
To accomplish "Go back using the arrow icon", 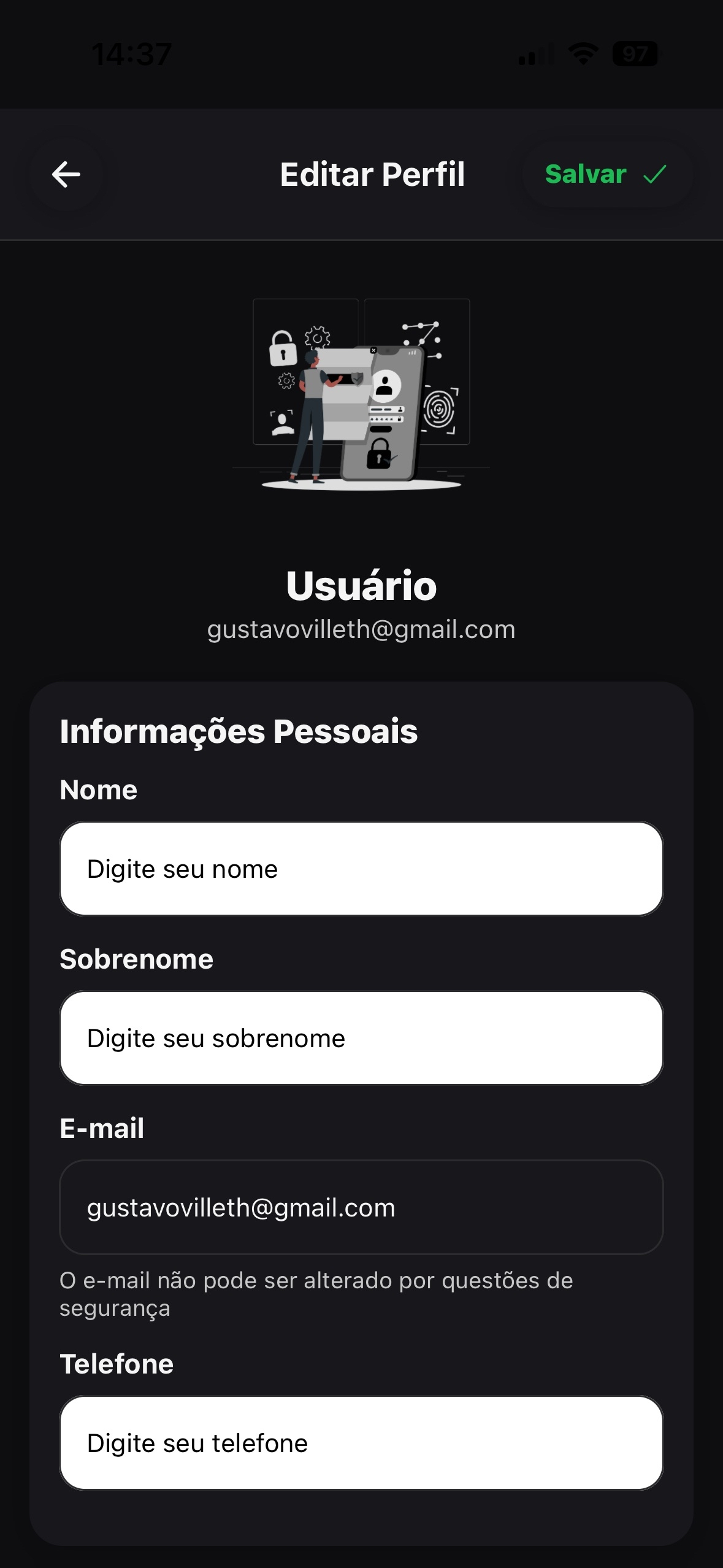I will click(x=66, y=174).
